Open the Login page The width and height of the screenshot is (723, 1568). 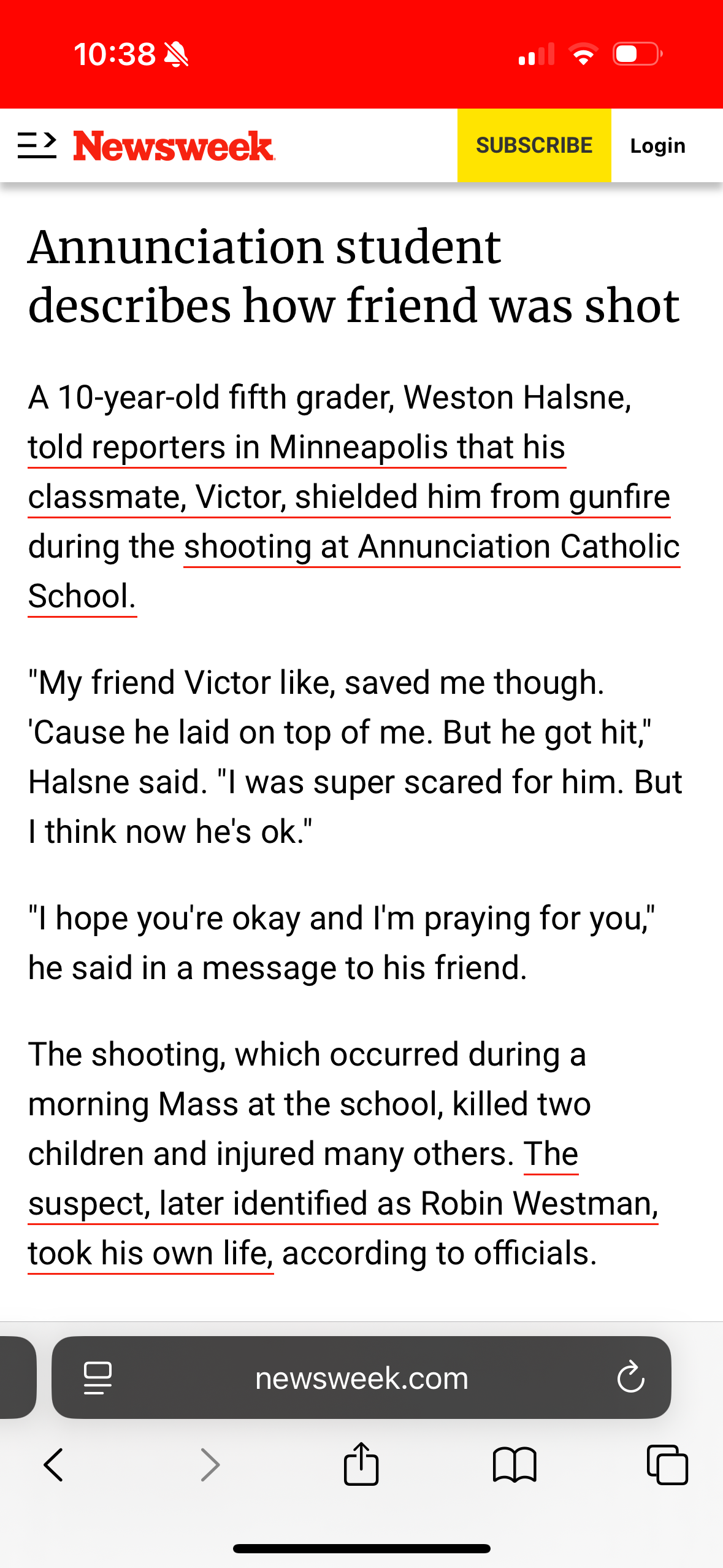click(x=657, y=146)
